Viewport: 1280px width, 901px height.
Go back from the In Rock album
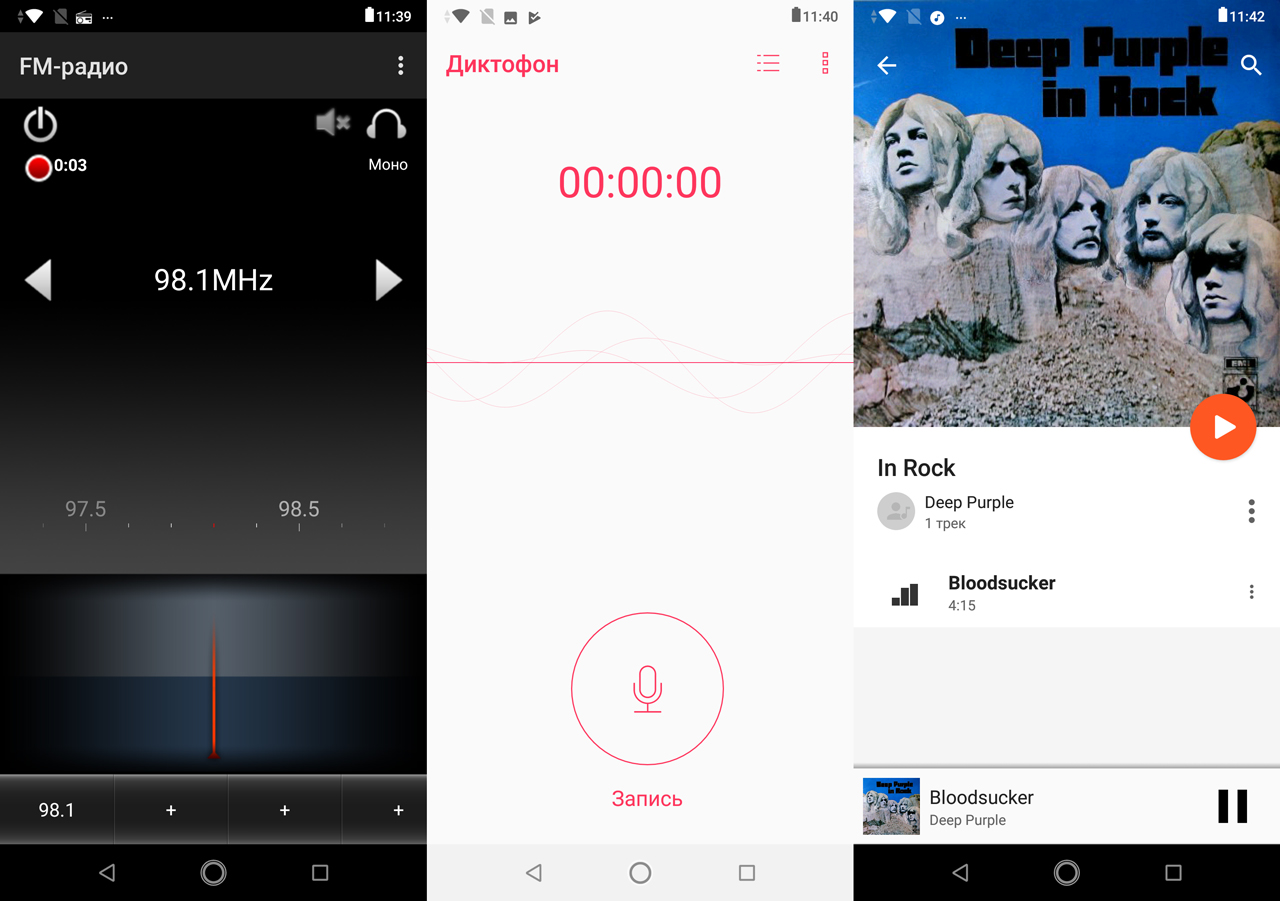886,66
